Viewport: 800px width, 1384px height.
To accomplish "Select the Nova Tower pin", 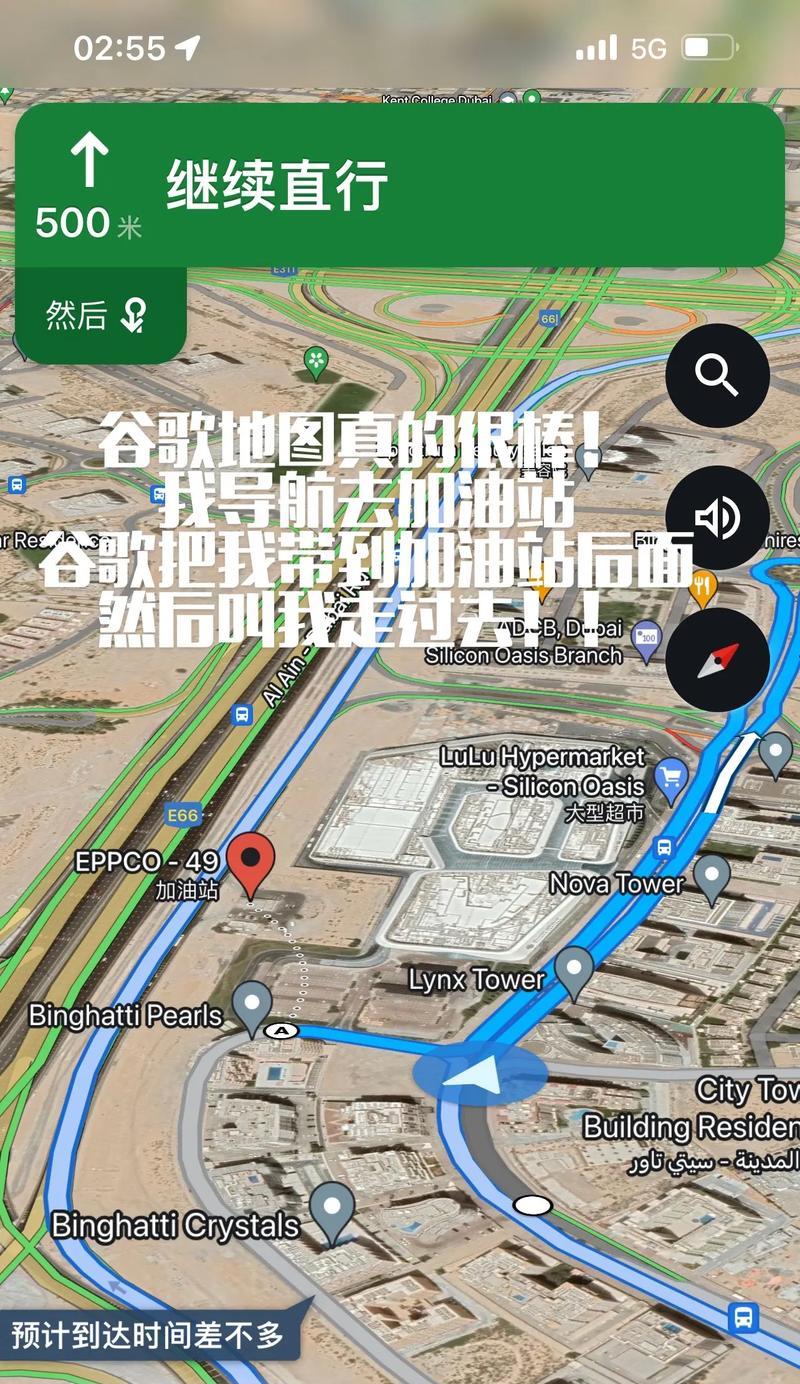I will [712, 877].
